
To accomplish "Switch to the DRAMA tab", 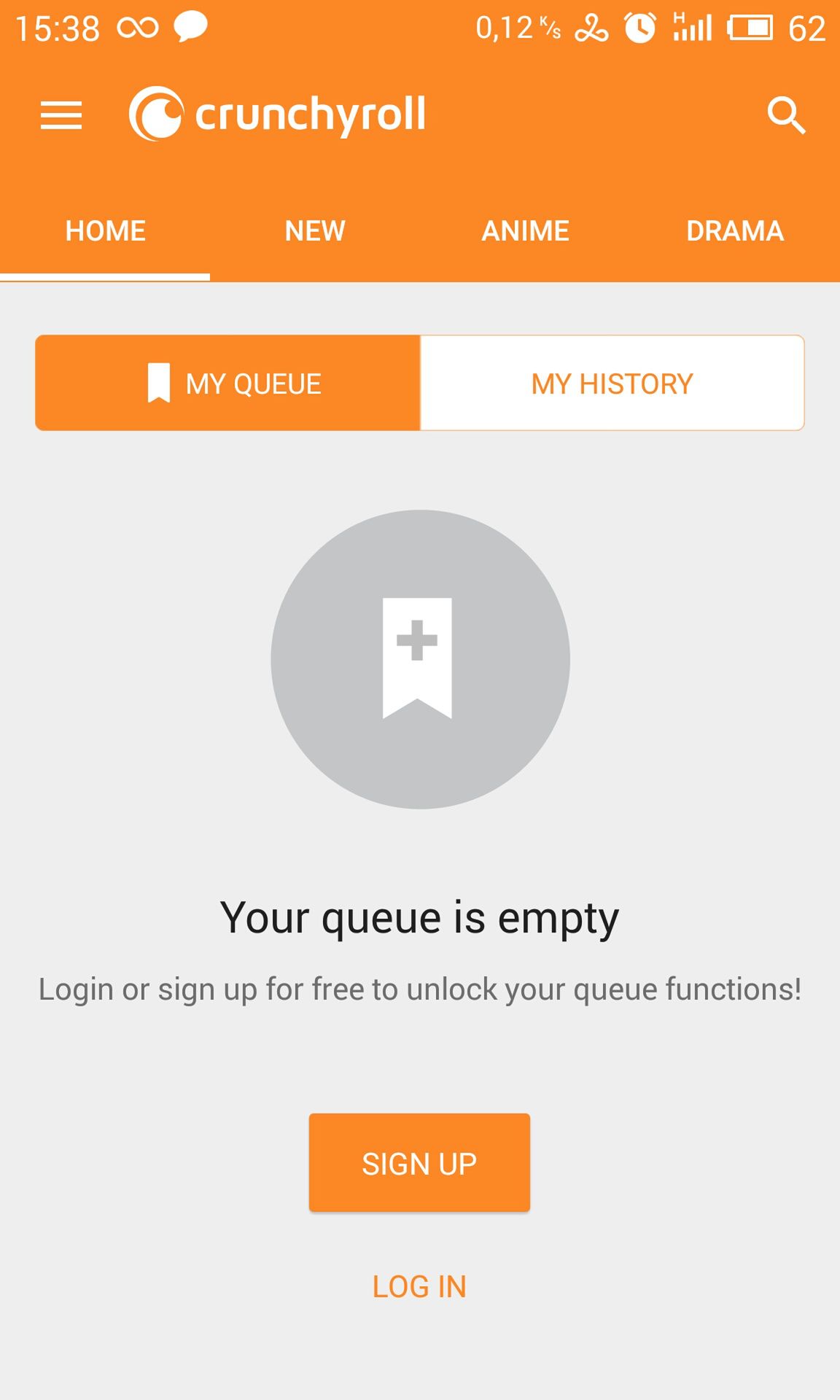I will [735, 231].
